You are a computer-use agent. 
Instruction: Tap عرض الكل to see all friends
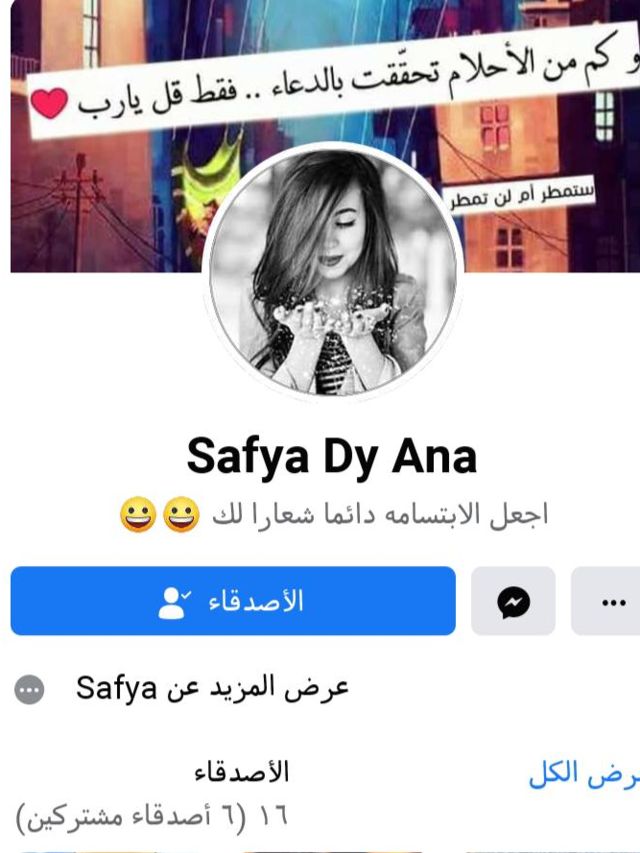583,774
